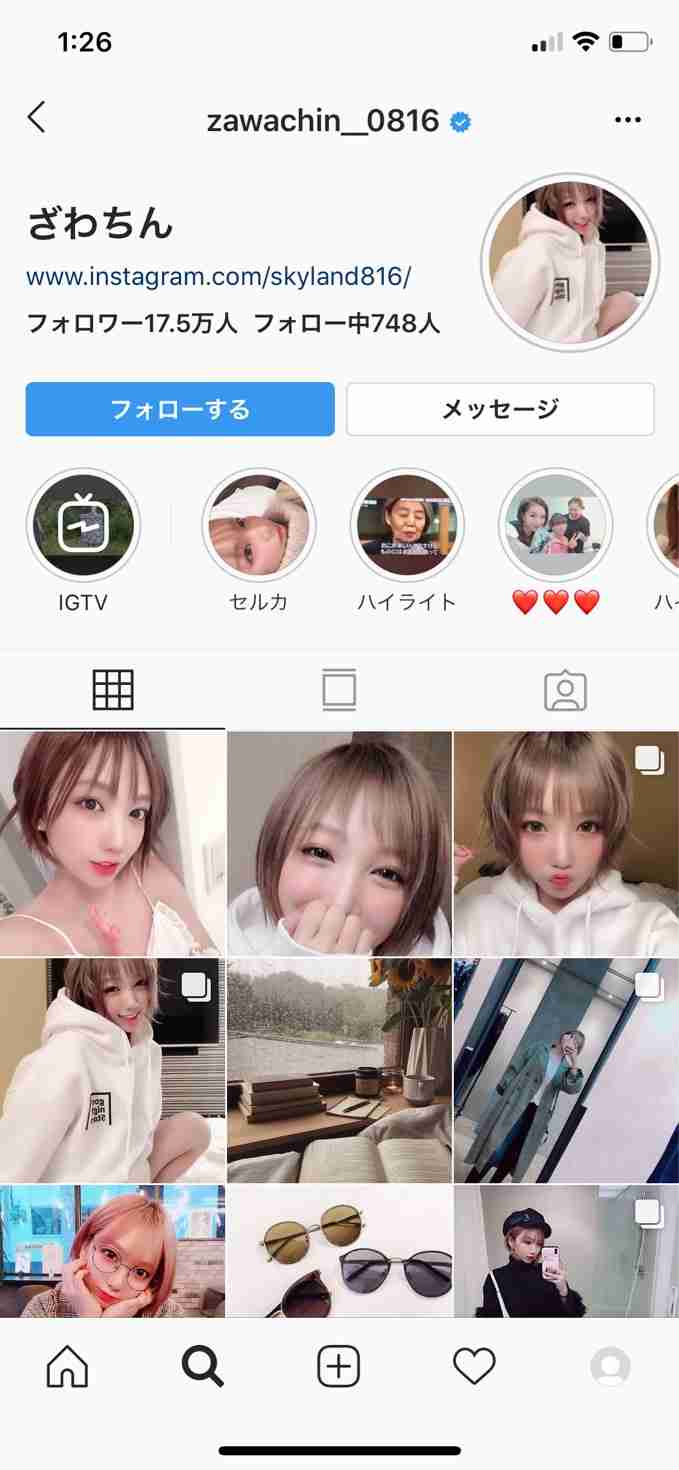Open the Search tab in bottom bar

203,1366
